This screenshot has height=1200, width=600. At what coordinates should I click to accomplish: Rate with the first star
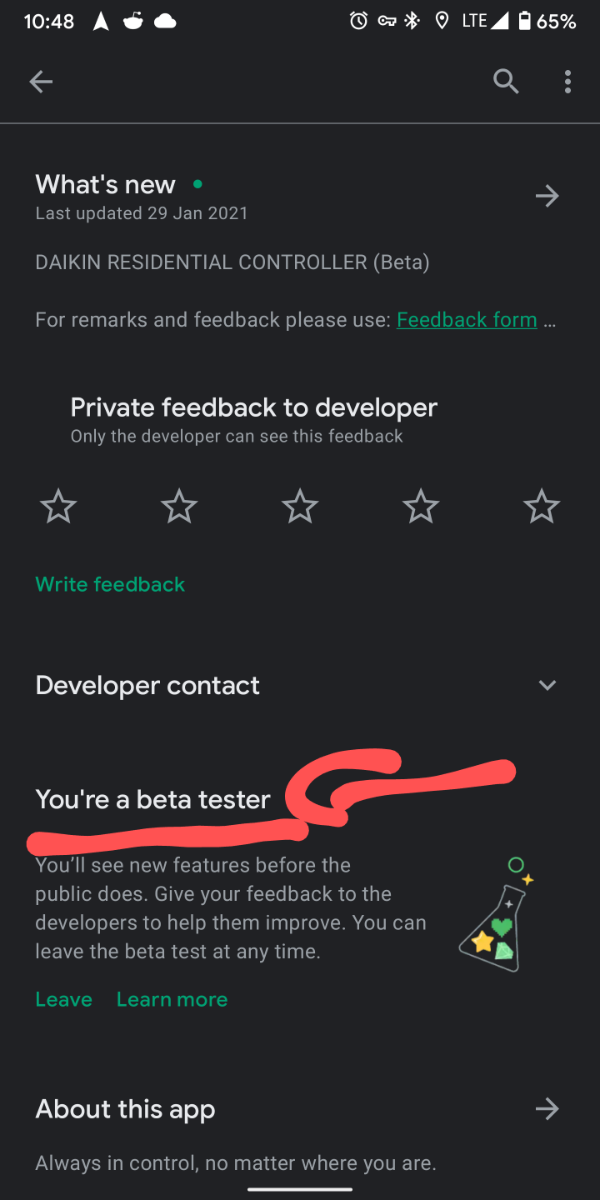click(x=58, y=507)
